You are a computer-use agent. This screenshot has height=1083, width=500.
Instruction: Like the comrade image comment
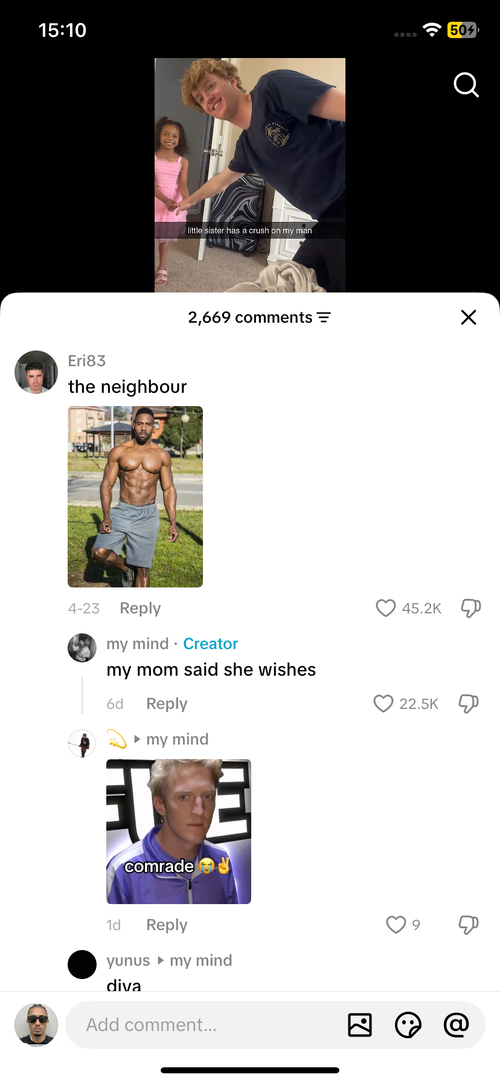click(396, 925)
